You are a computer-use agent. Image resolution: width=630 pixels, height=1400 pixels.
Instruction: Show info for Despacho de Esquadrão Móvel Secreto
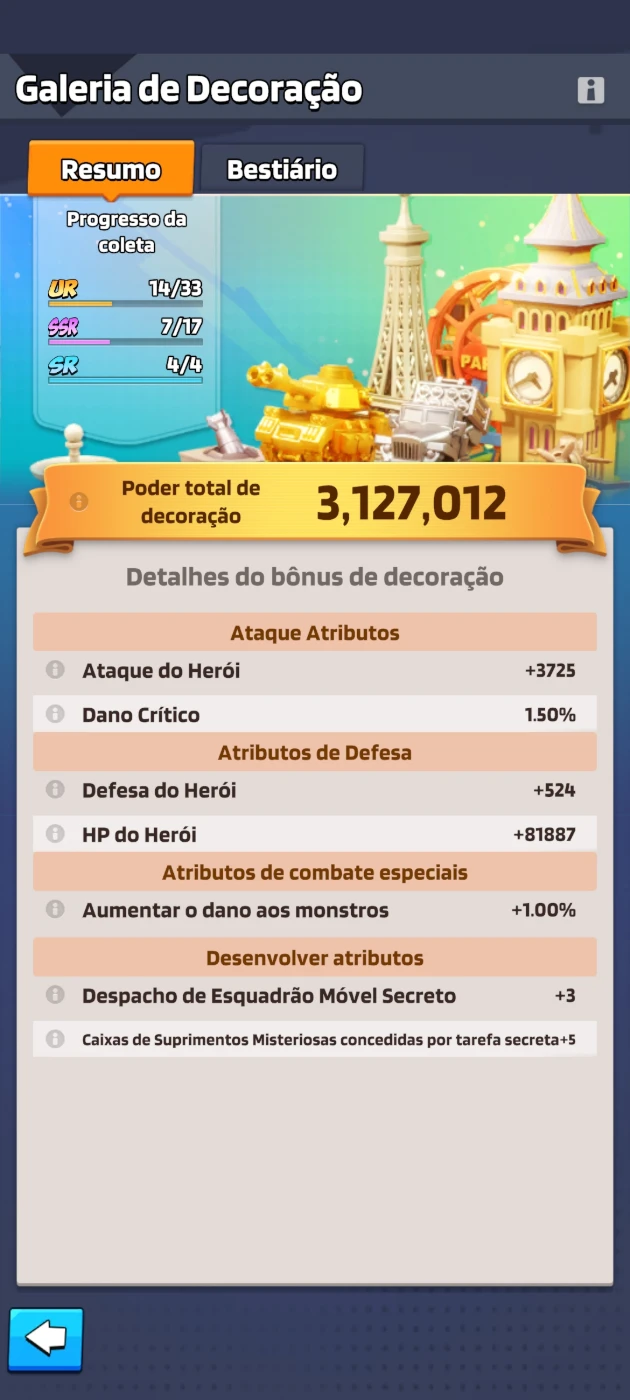click(55, 995)
